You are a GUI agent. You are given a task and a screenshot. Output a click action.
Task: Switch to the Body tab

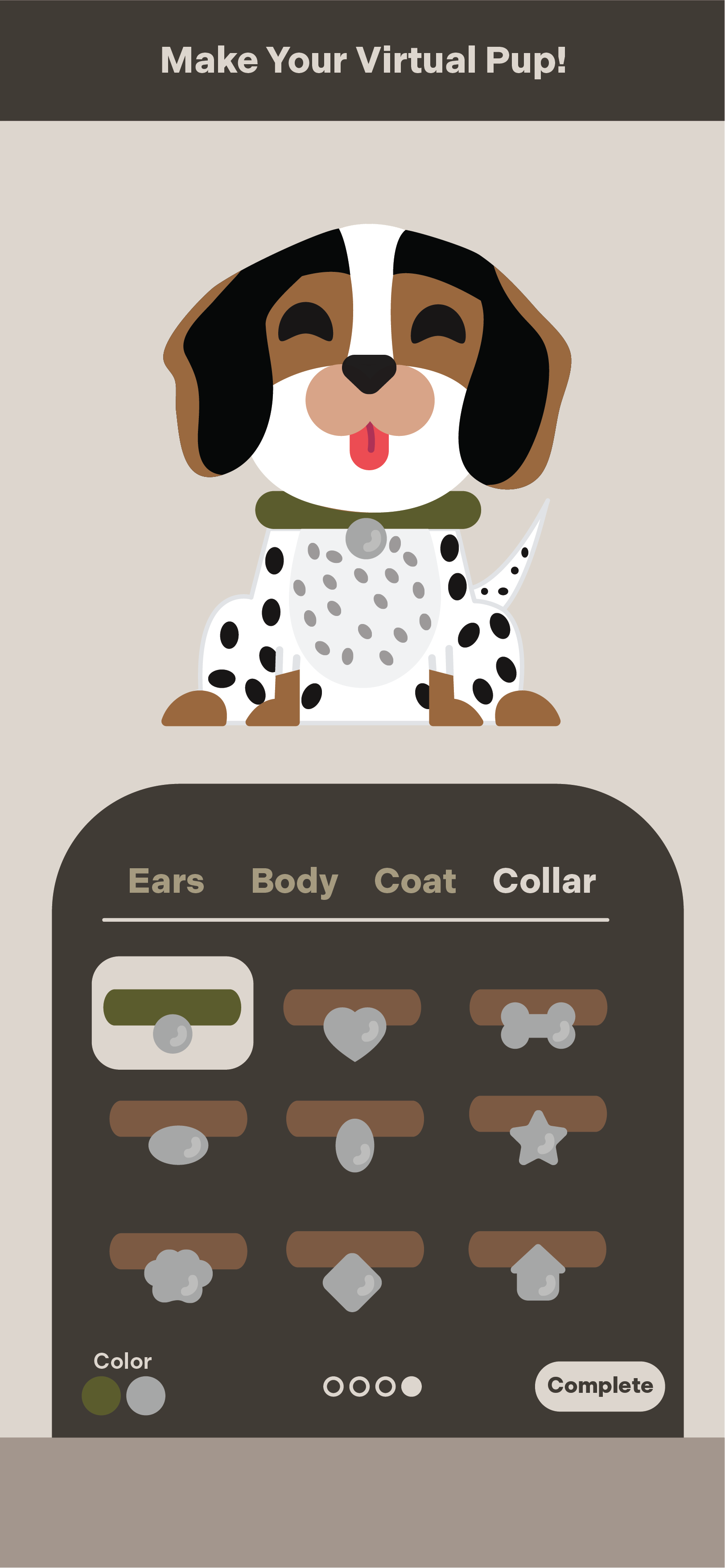click(295, 881)
